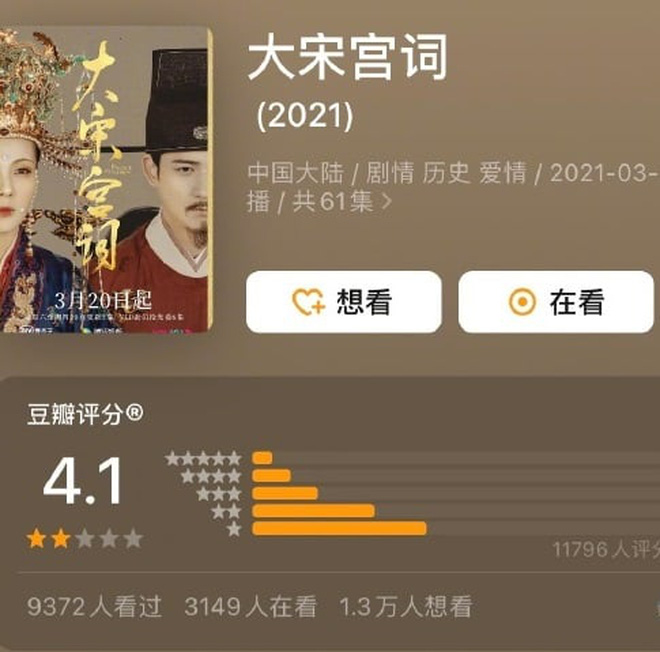The width and height of the screenshot is (660, 652).
Task: Mark 大宋宫词 as 想看
Action: tap(343, 302)
